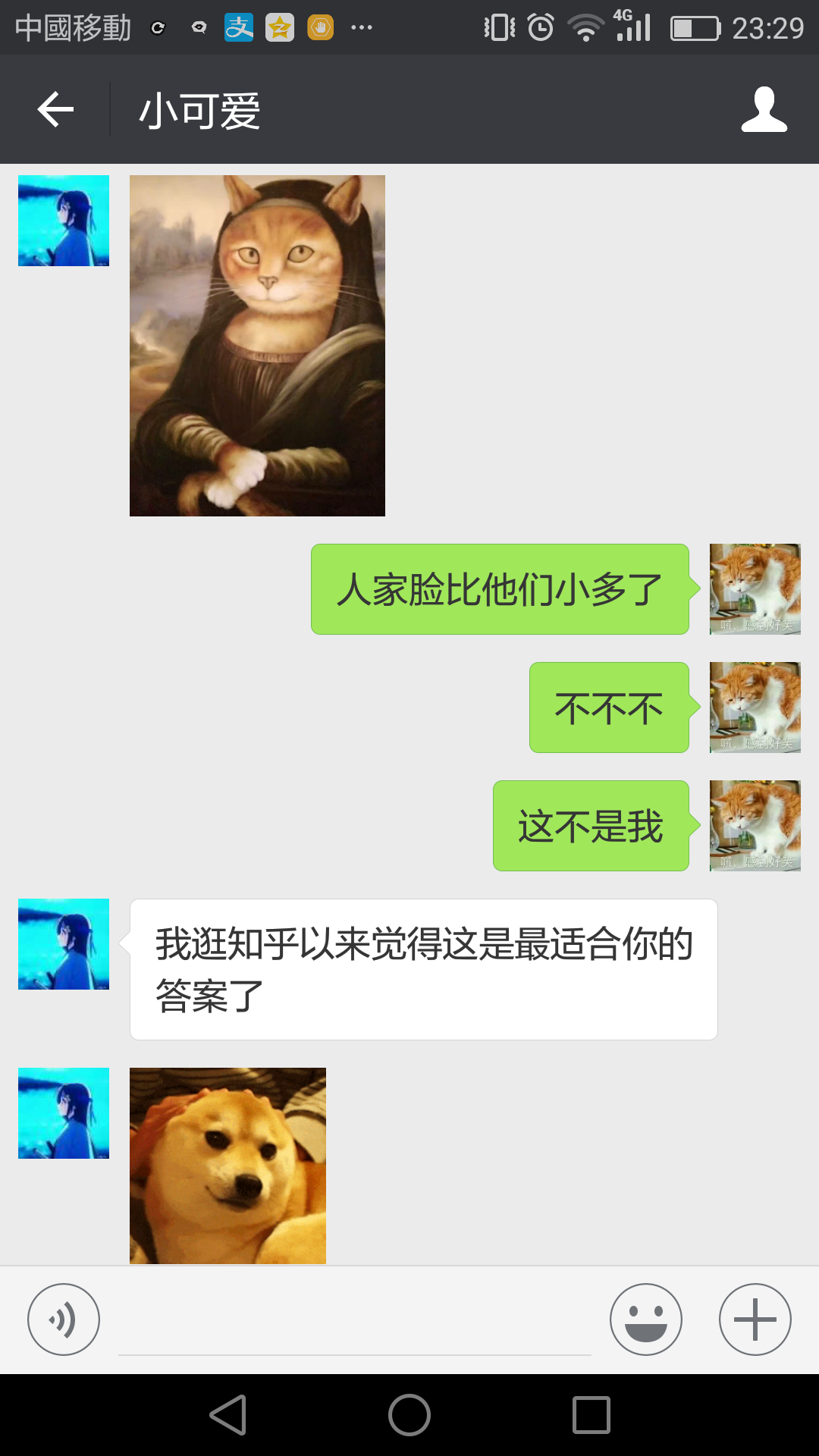Open the plus attachment menu
This screenshot has height=1456, width=819.
[755, 1319]
